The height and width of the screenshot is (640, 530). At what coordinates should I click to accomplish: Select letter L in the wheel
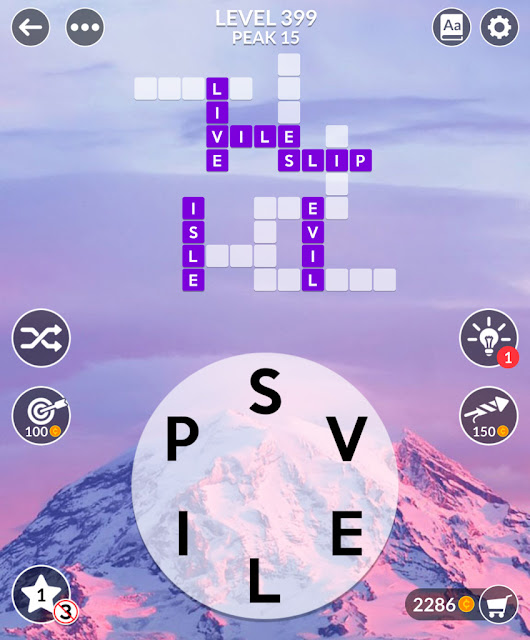[264, 580]
